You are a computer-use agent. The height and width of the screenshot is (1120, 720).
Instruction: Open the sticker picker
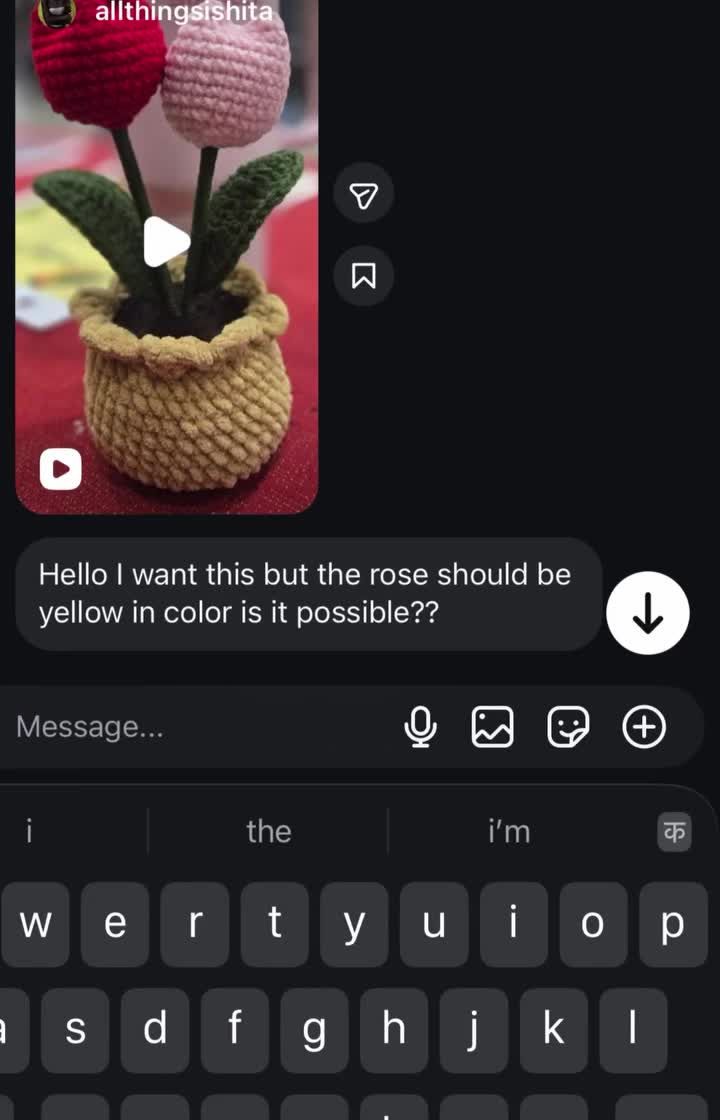(x=568, y=727)
